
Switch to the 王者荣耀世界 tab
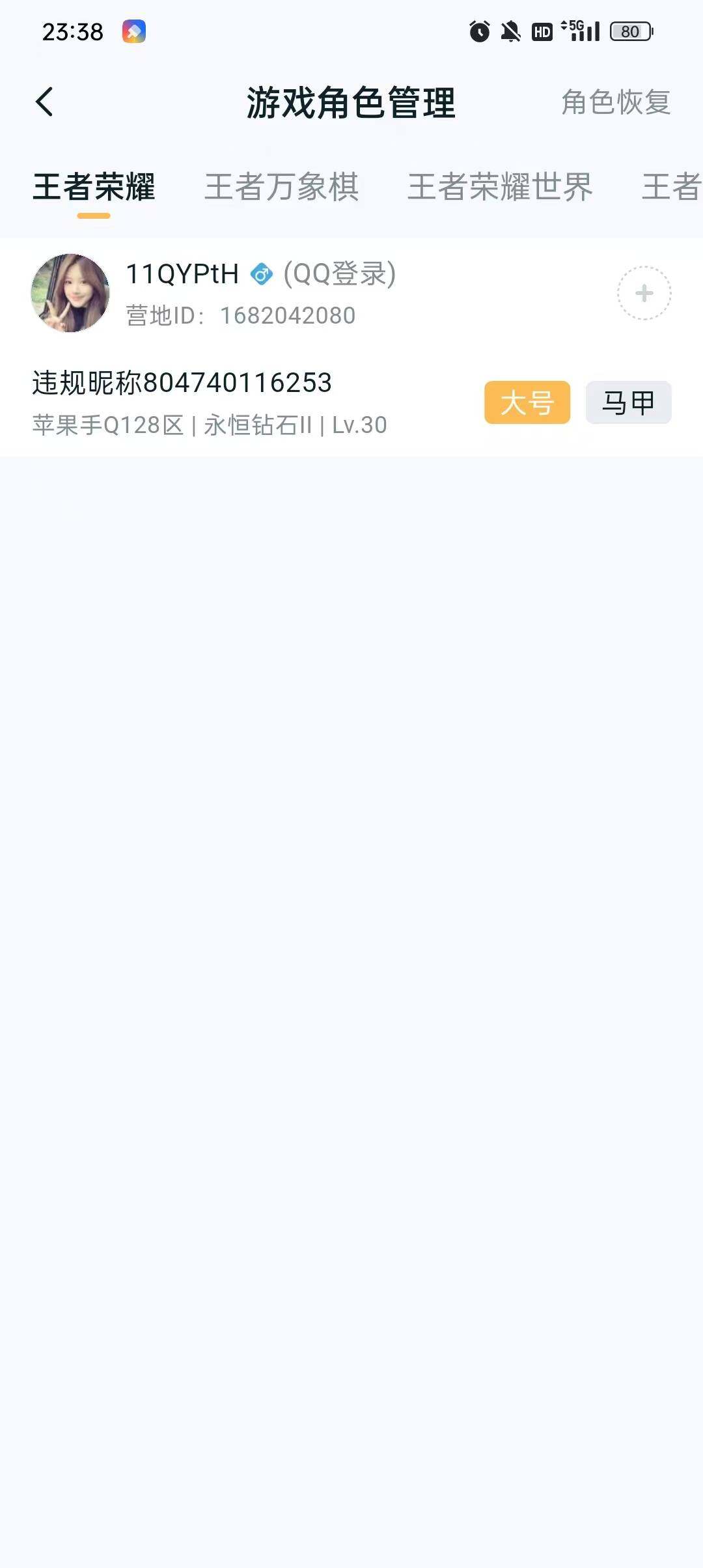500,187
